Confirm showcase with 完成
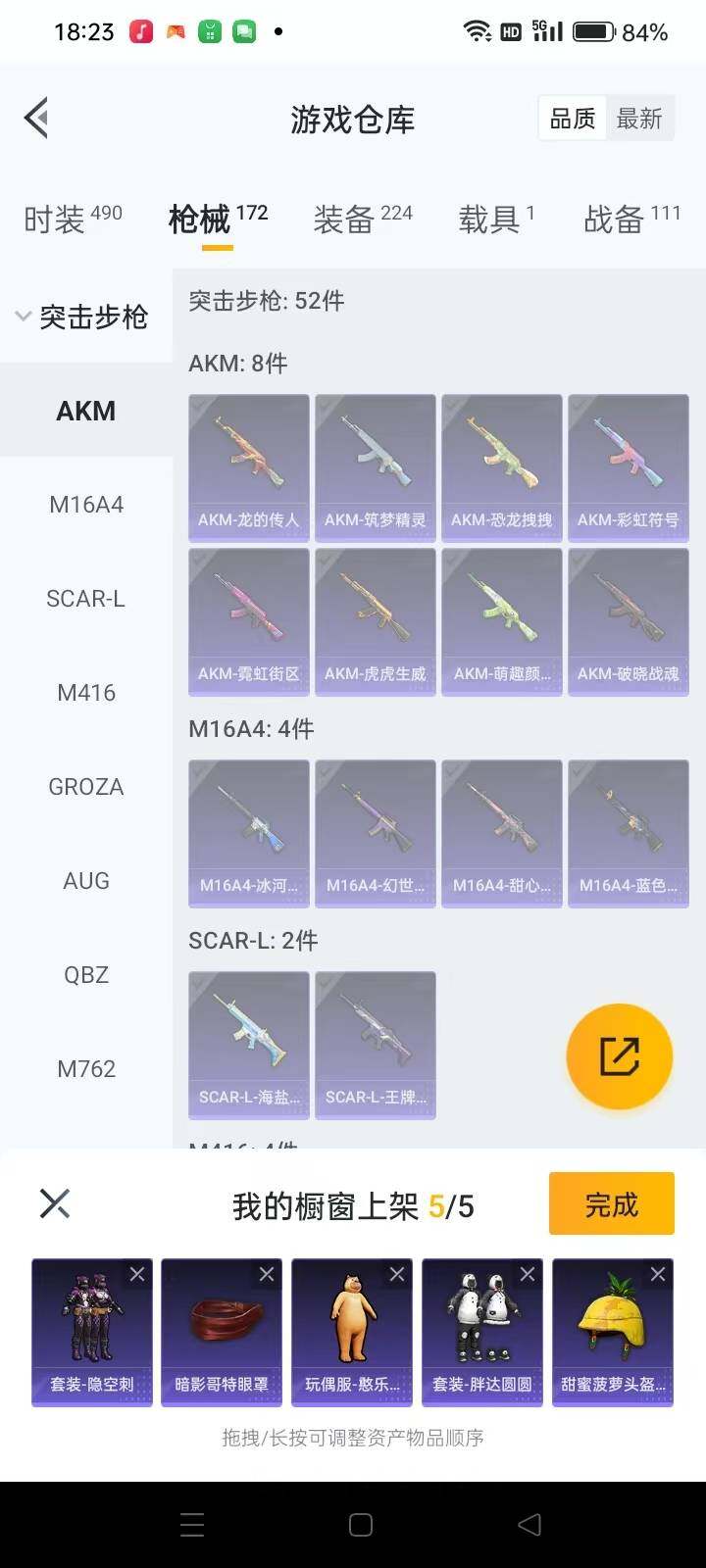 point(611,1203)
